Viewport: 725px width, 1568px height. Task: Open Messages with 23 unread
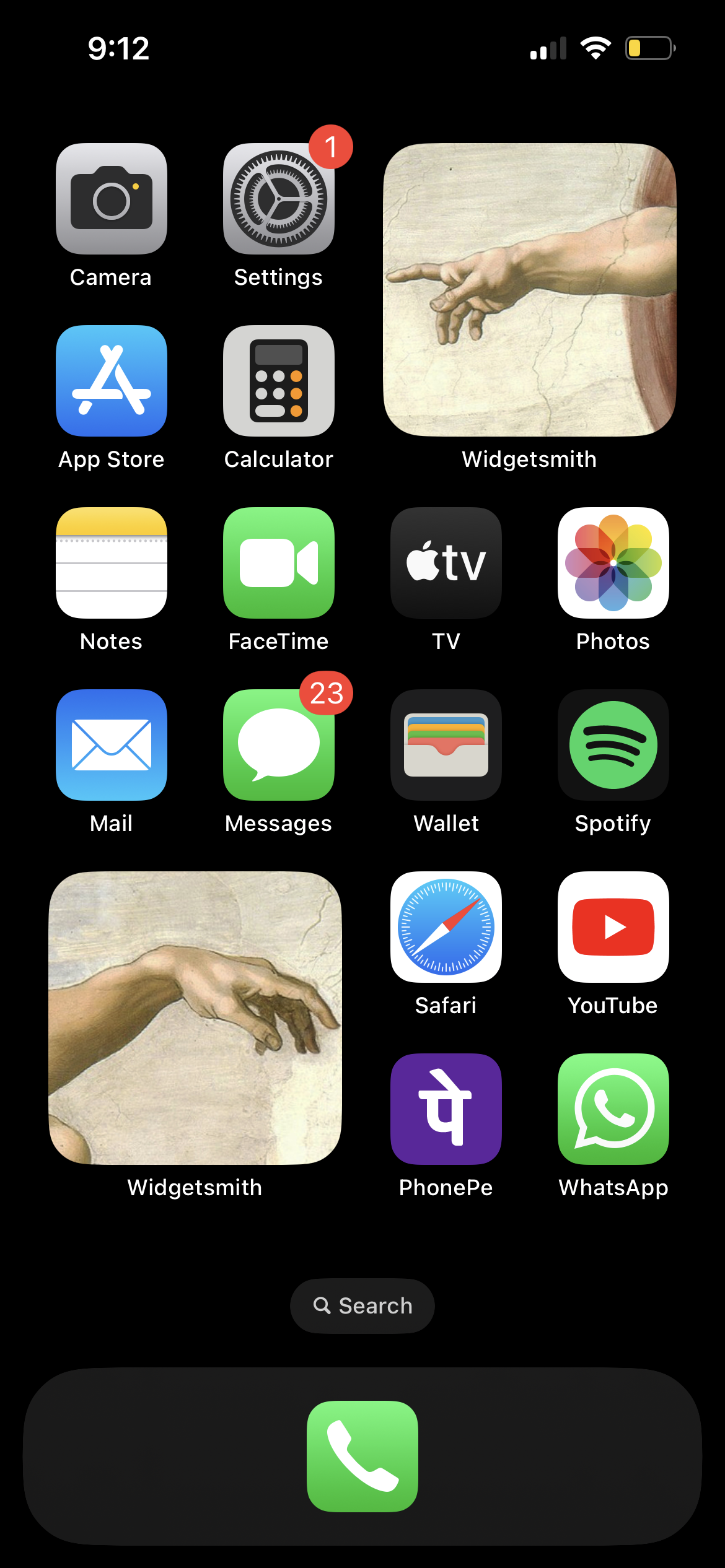279,745
